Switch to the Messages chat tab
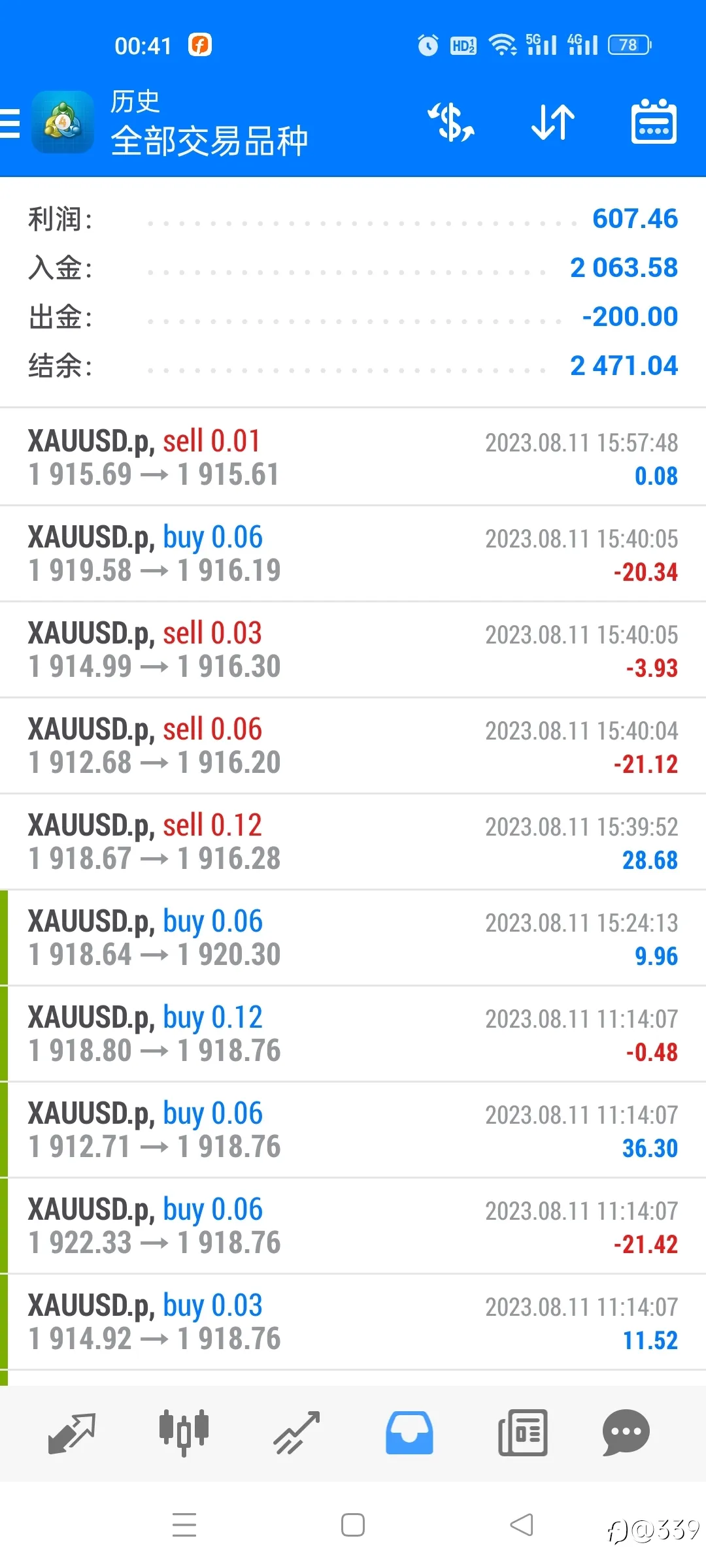This screenshot has width=706, height=1568. point(626,1433)
